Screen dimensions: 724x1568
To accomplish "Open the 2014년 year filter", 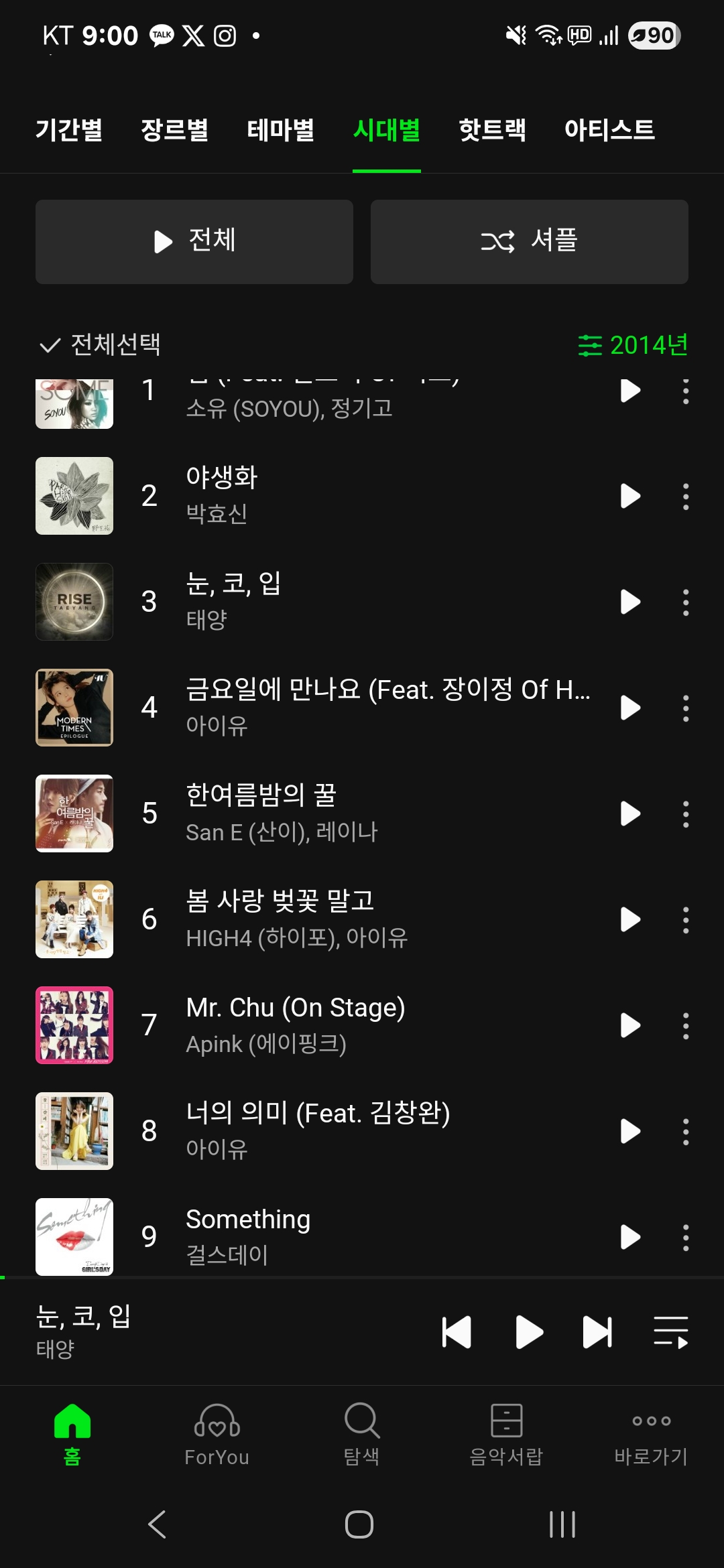I will [633, 345].
